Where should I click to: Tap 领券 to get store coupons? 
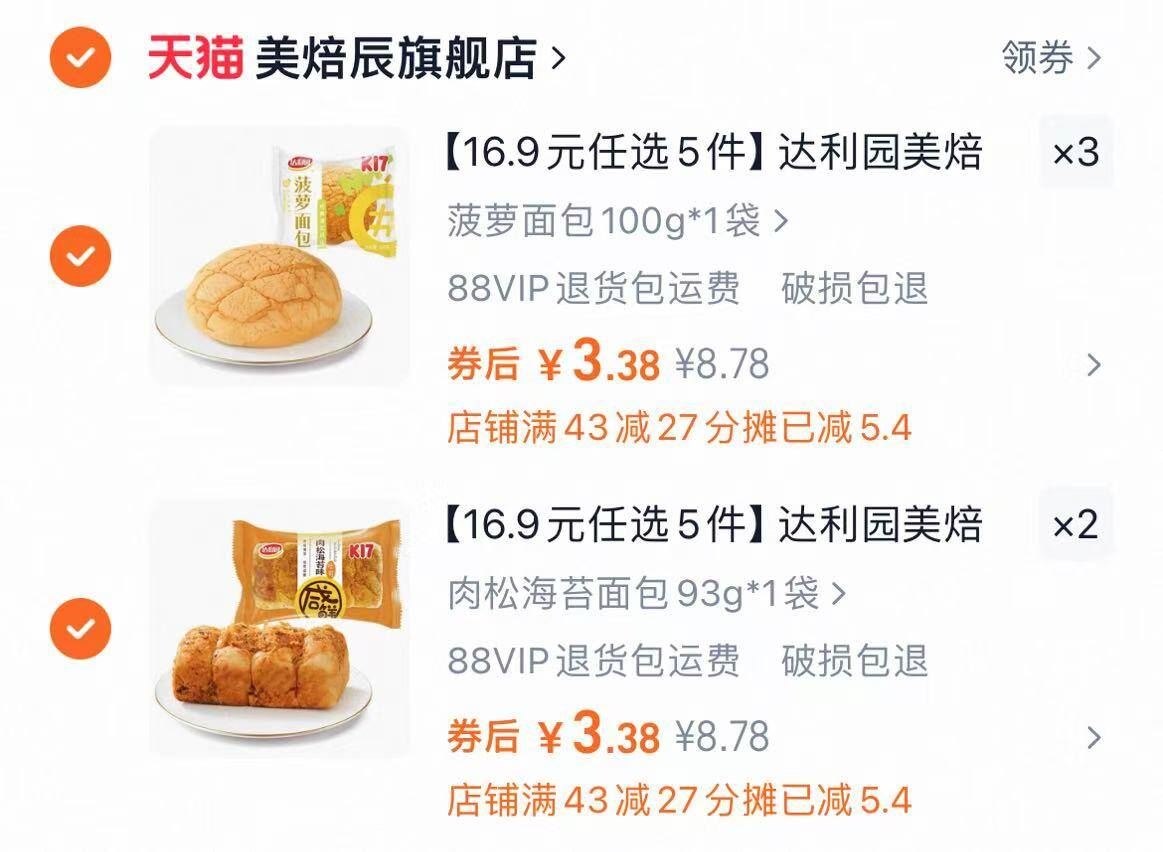click(x=1050, y=58)
